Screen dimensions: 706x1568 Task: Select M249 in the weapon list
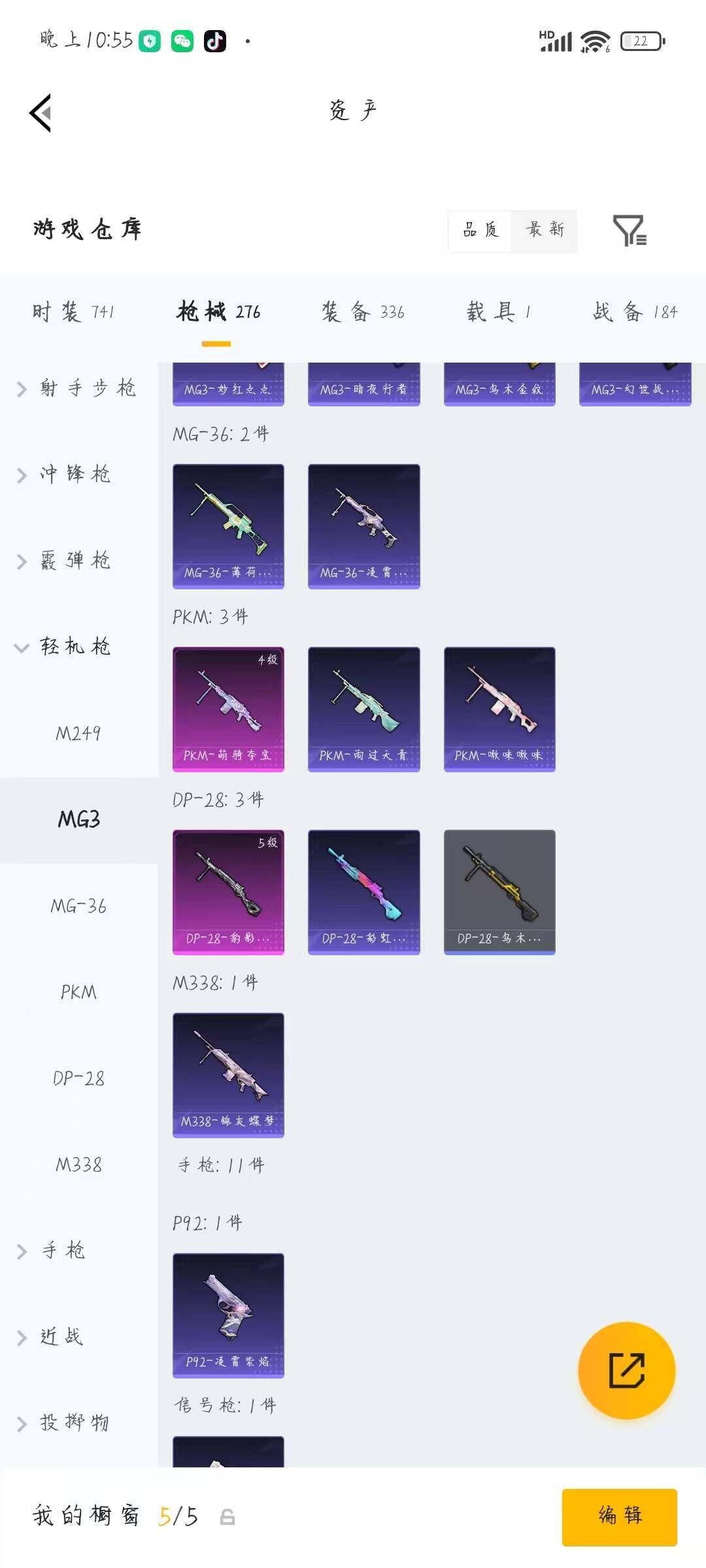[78, 733]
